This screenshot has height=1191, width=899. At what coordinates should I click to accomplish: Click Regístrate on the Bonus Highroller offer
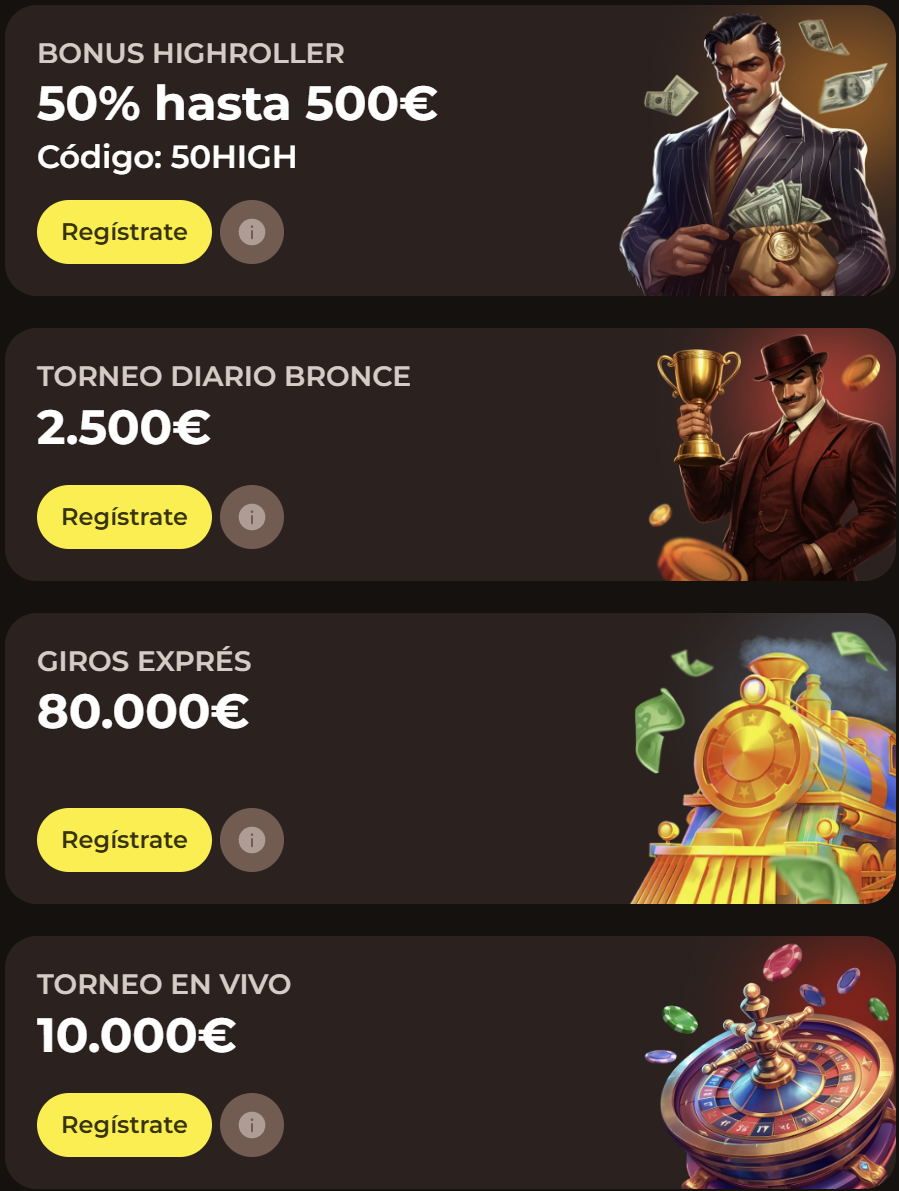[x=123, y=231]
